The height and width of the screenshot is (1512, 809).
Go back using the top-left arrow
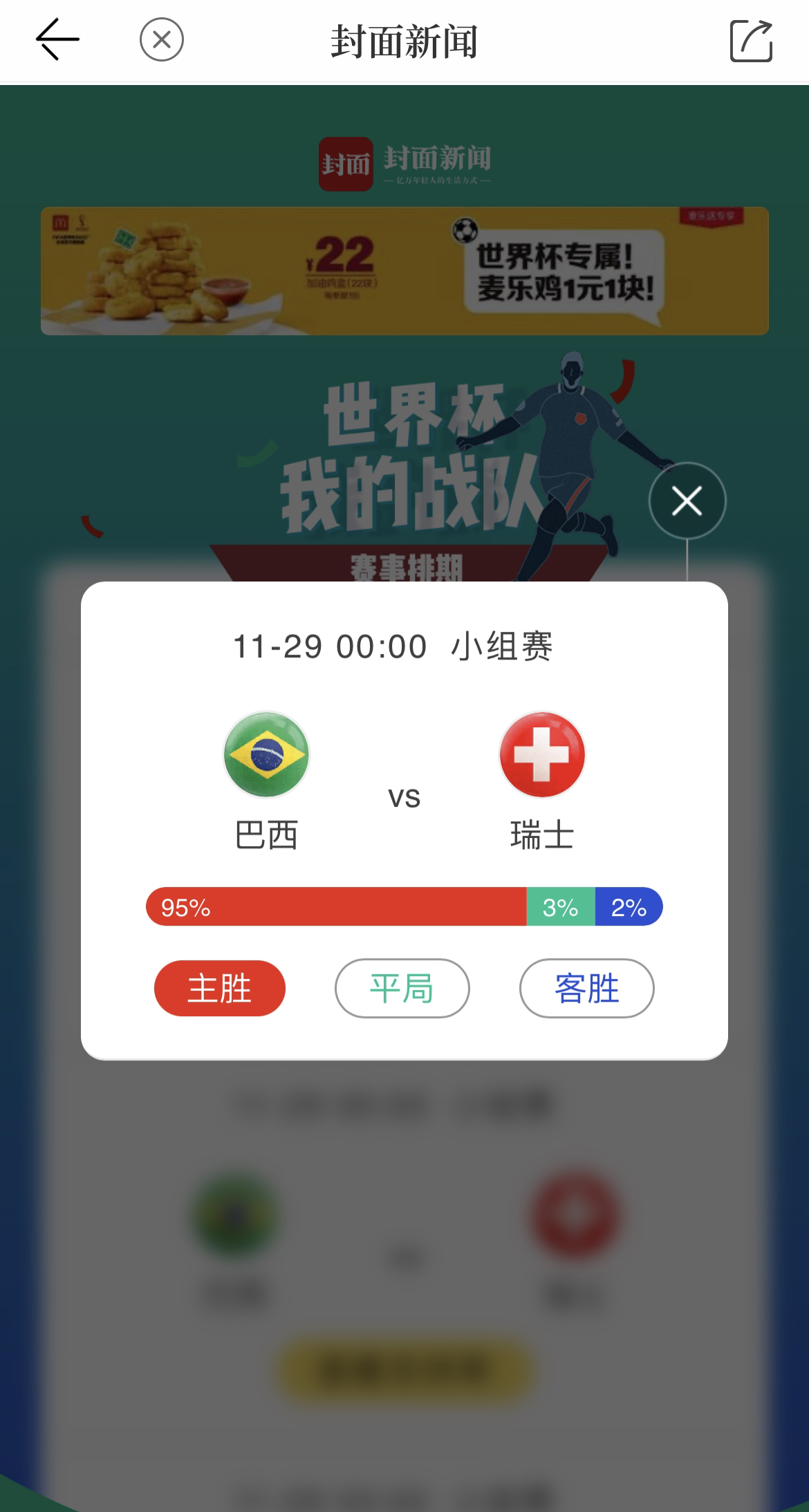coord(57,40)
